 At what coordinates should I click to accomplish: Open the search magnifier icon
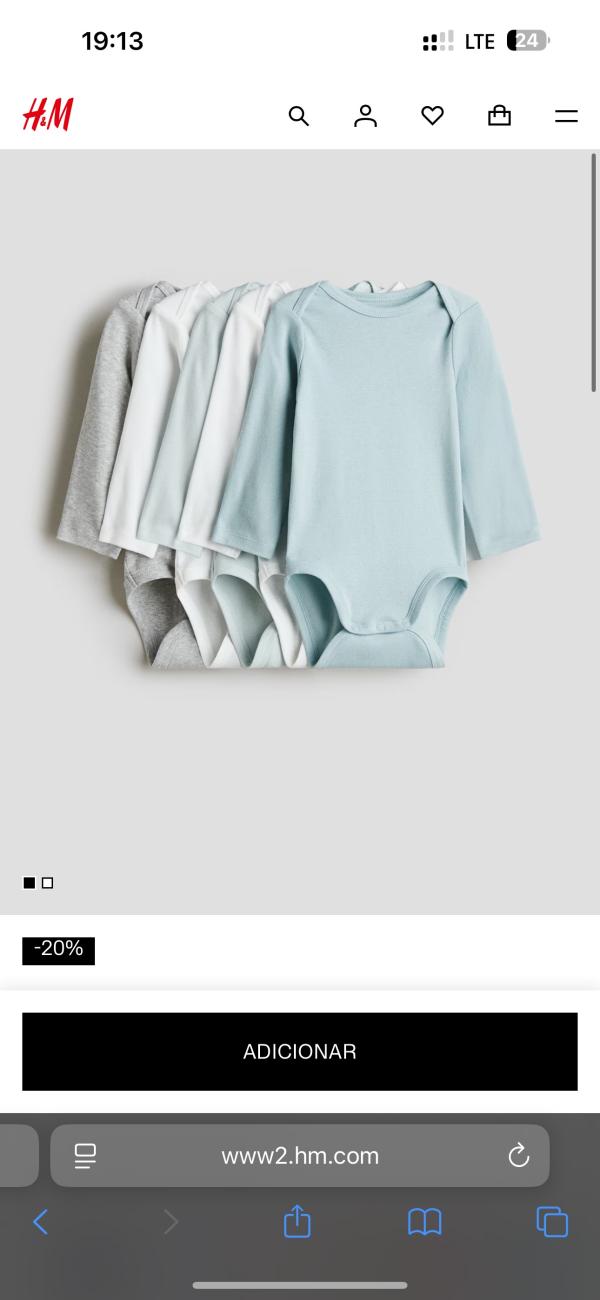coord(298,116)
